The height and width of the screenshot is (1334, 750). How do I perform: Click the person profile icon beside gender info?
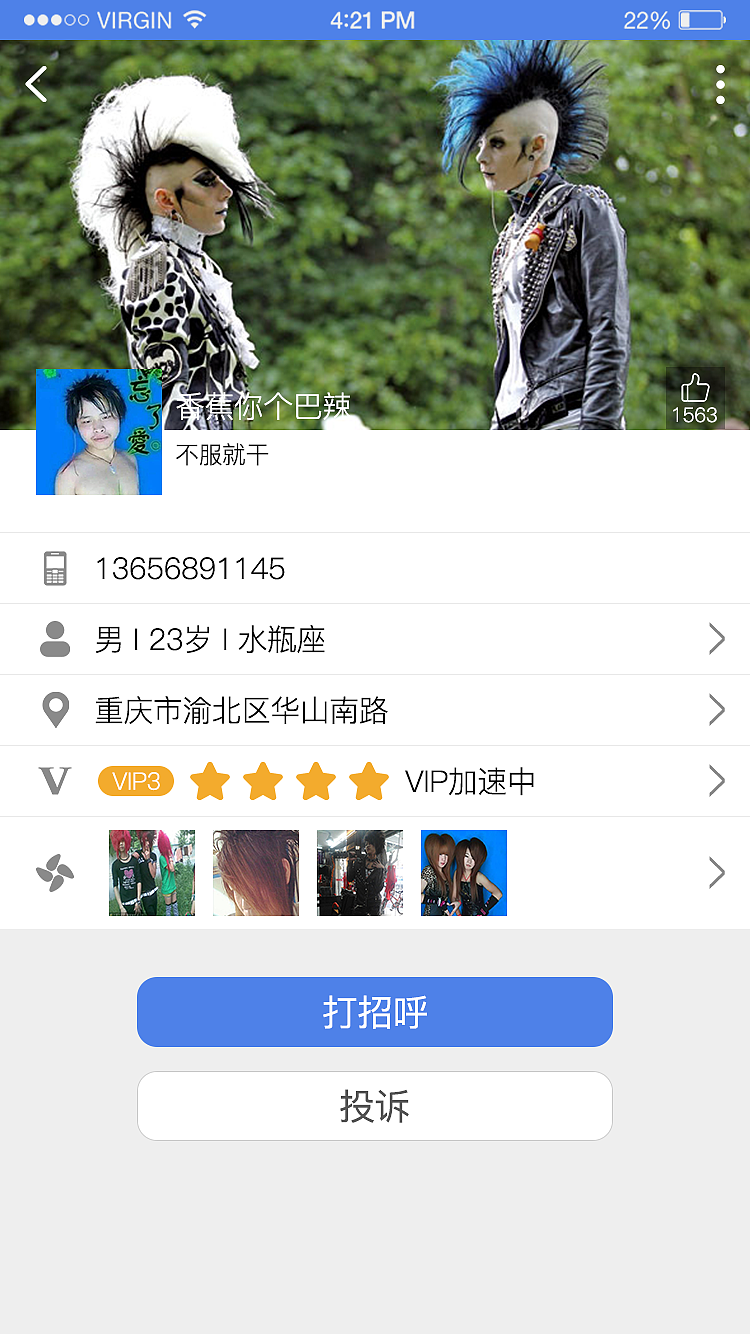click(x=55, y=639)
